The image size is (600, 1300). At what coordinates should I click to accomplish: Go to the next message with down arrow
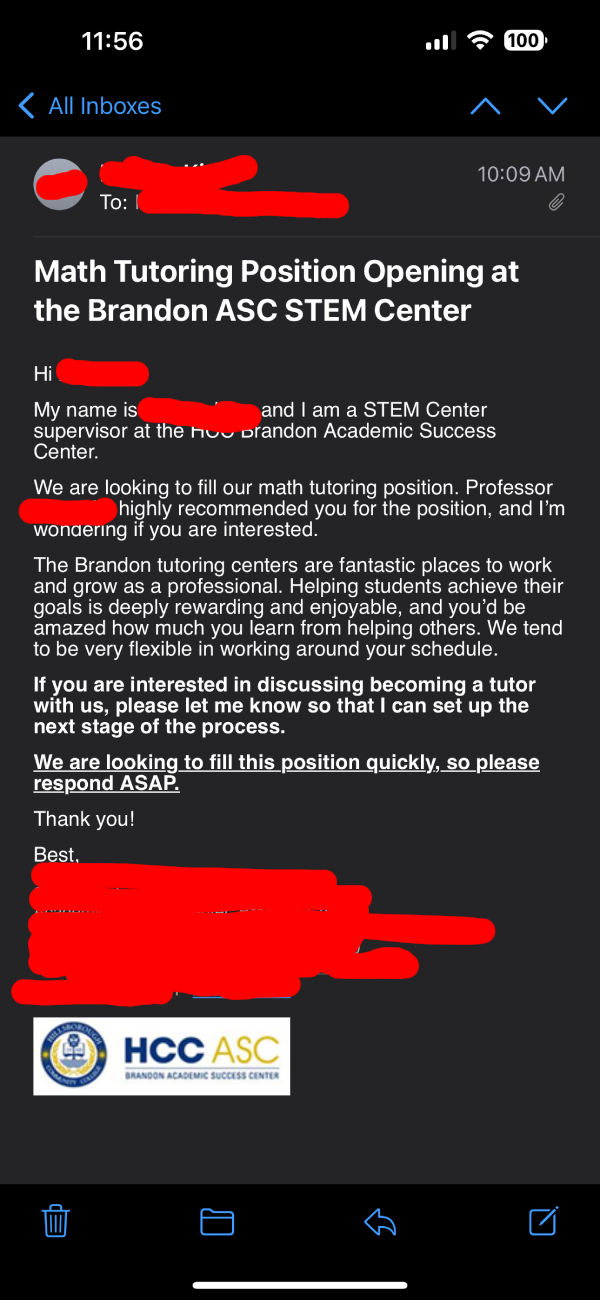552,106
